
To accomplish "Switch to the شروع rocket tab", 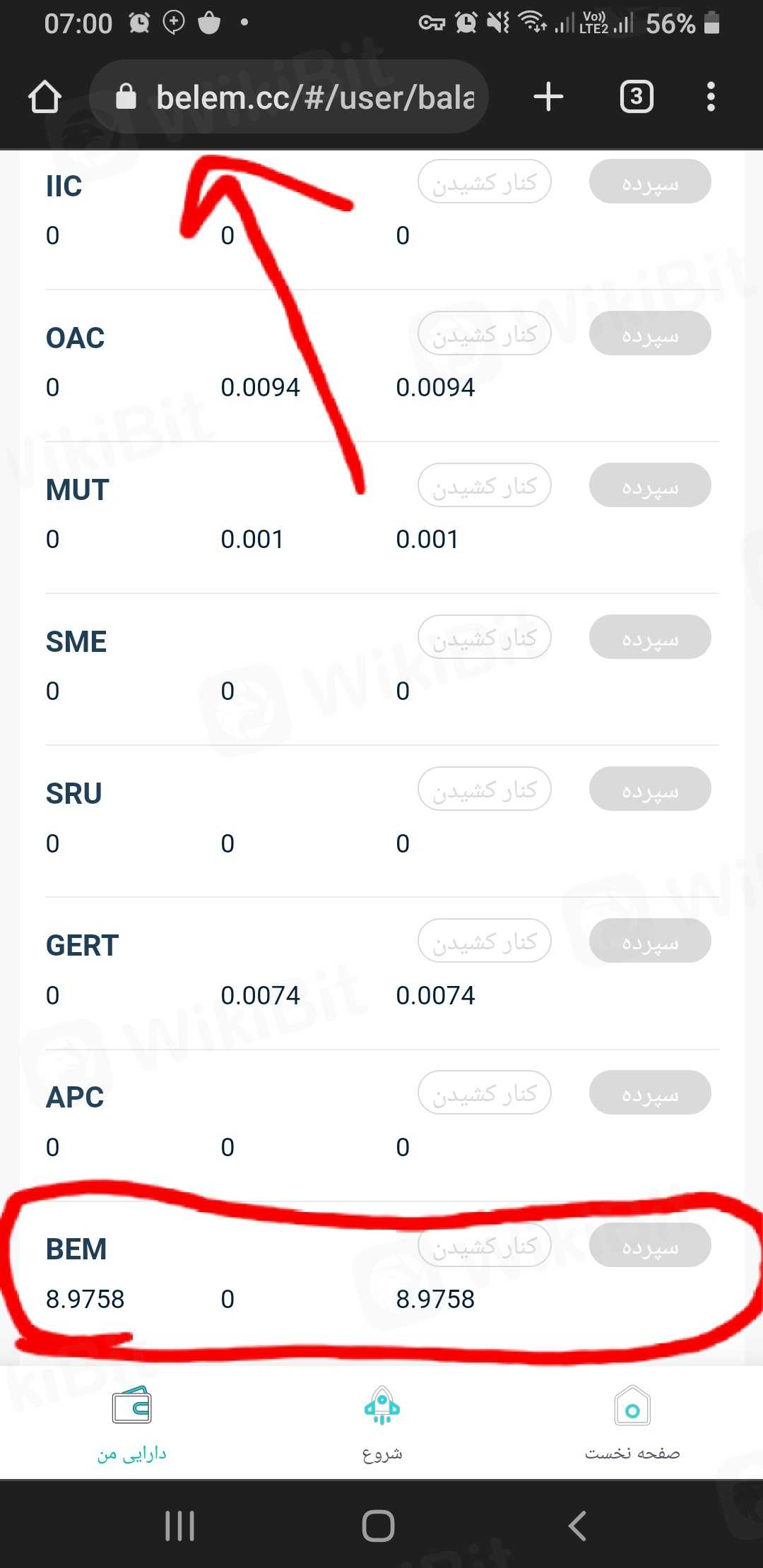I will click(381, 1423).
